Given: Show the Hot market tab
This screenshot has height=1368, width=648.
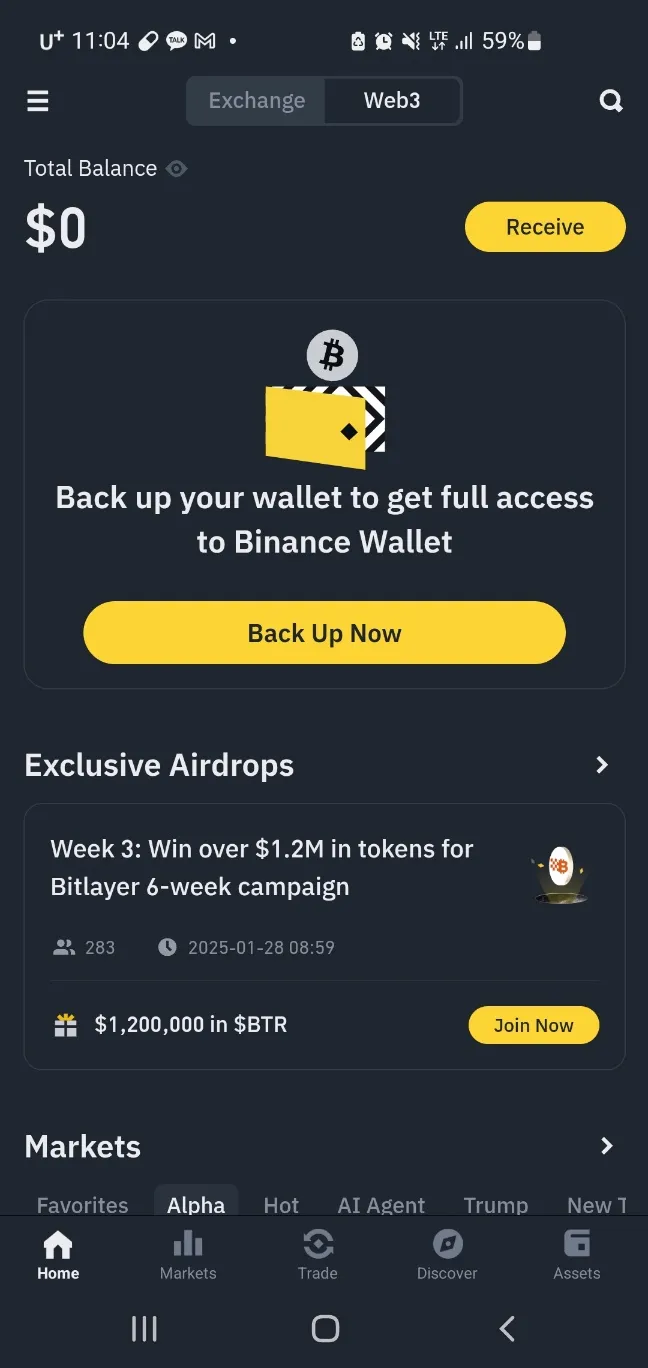Looking at the screenshot, I should [281, 1204].
